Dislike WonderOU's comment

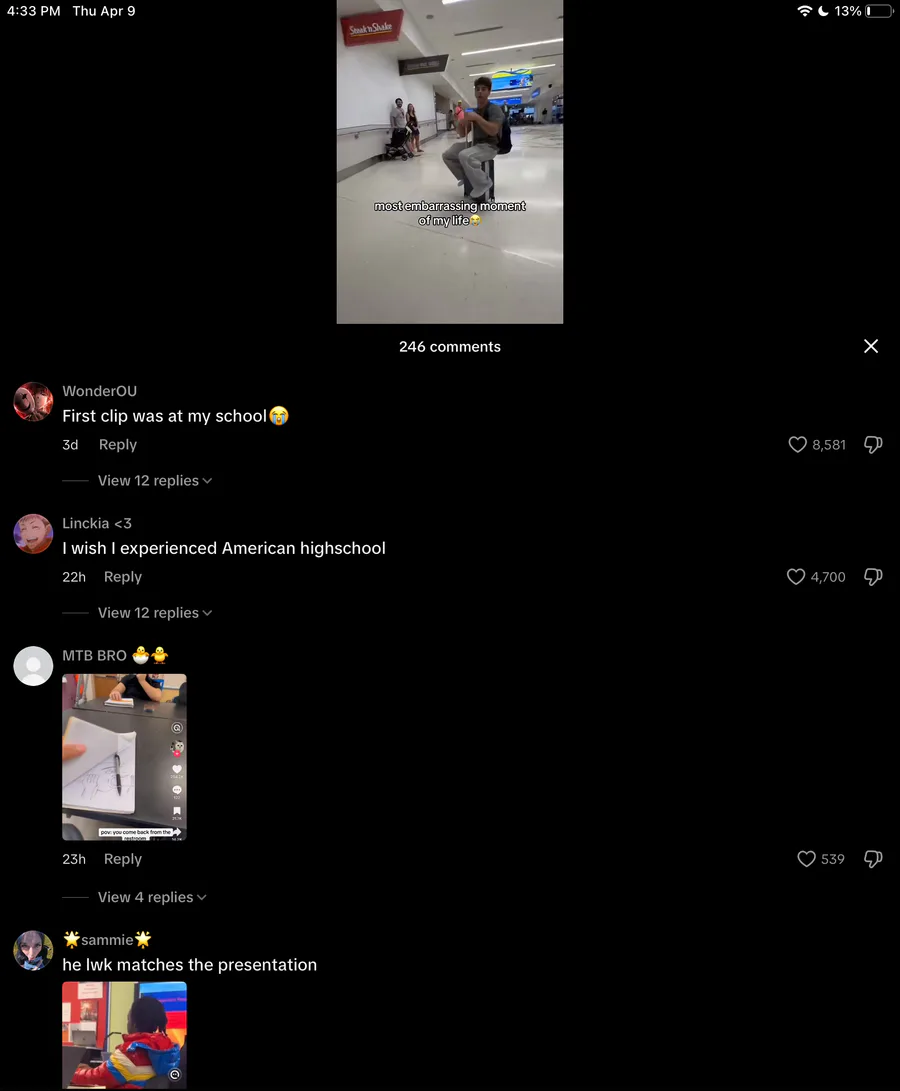point(873,445)
